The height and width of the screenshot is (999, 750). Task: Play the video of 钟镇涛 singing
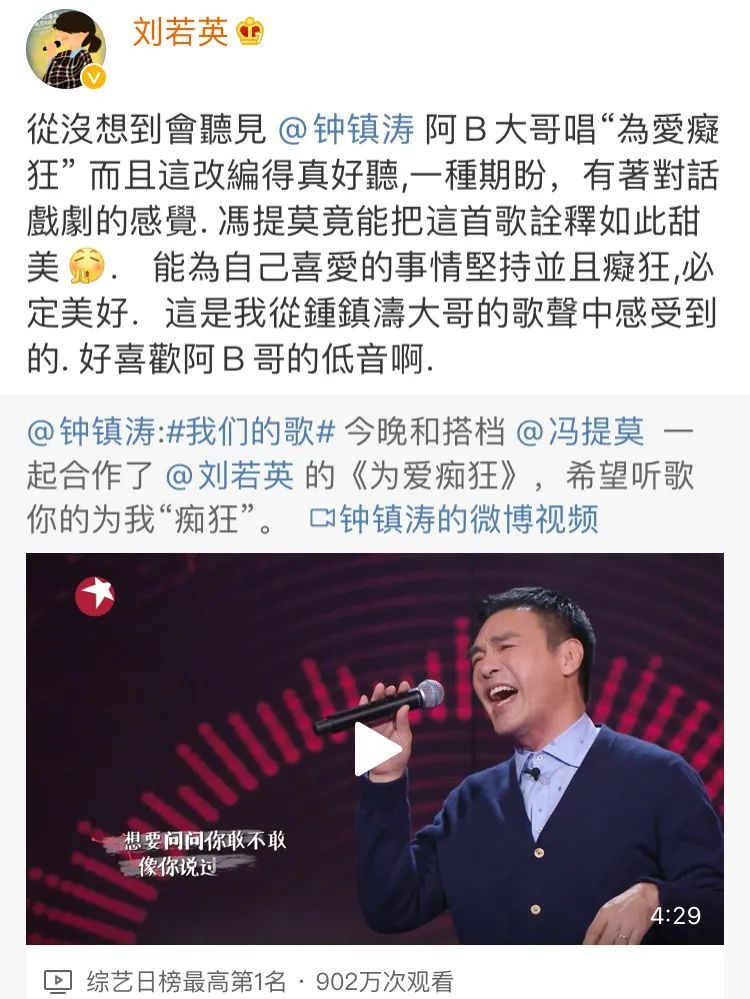375,748
